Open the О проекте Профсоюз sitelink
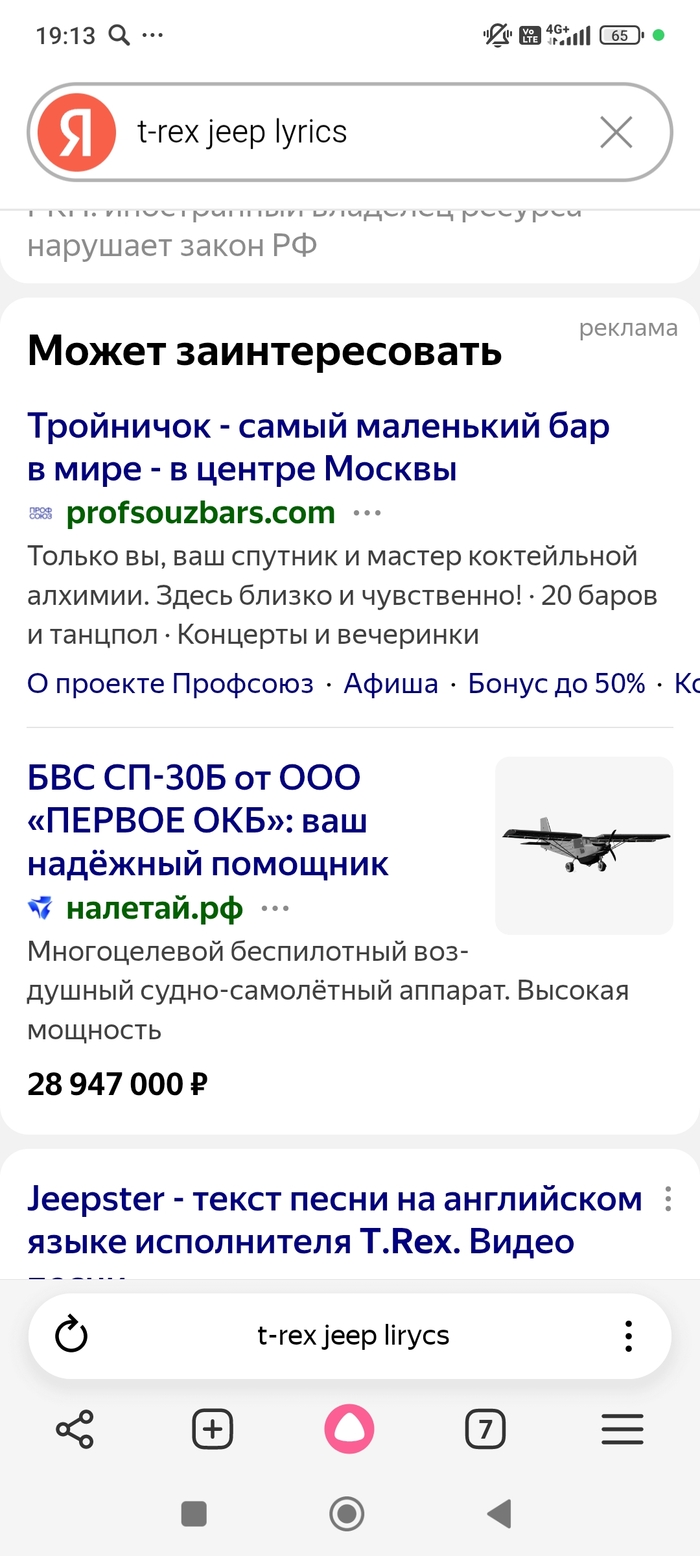700x1556 pixels. [170, 684]
